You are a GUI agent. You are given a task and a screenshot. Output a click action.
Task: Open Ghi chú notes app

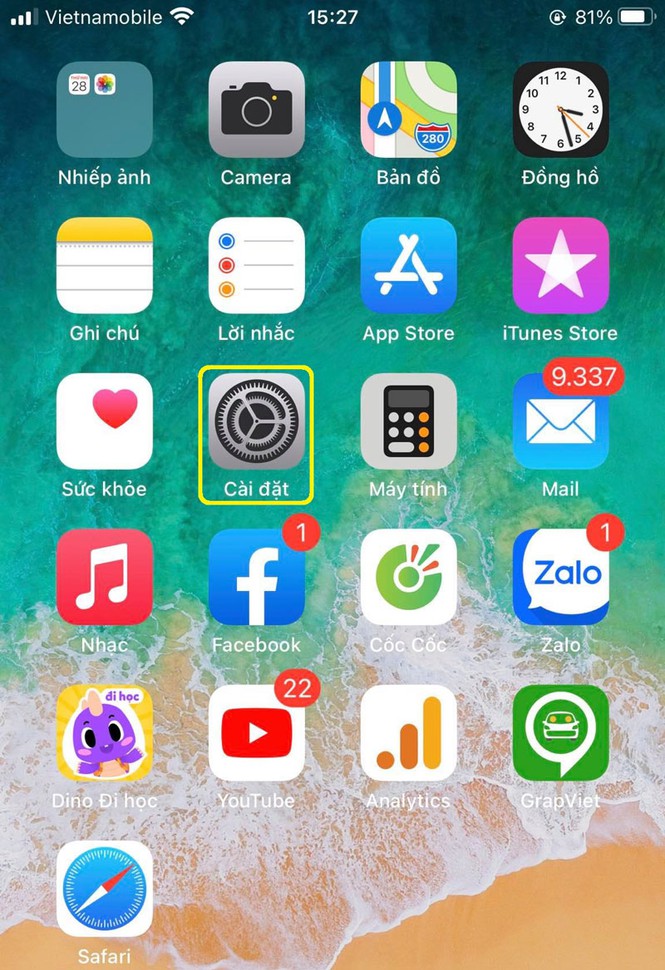(105, 266)
